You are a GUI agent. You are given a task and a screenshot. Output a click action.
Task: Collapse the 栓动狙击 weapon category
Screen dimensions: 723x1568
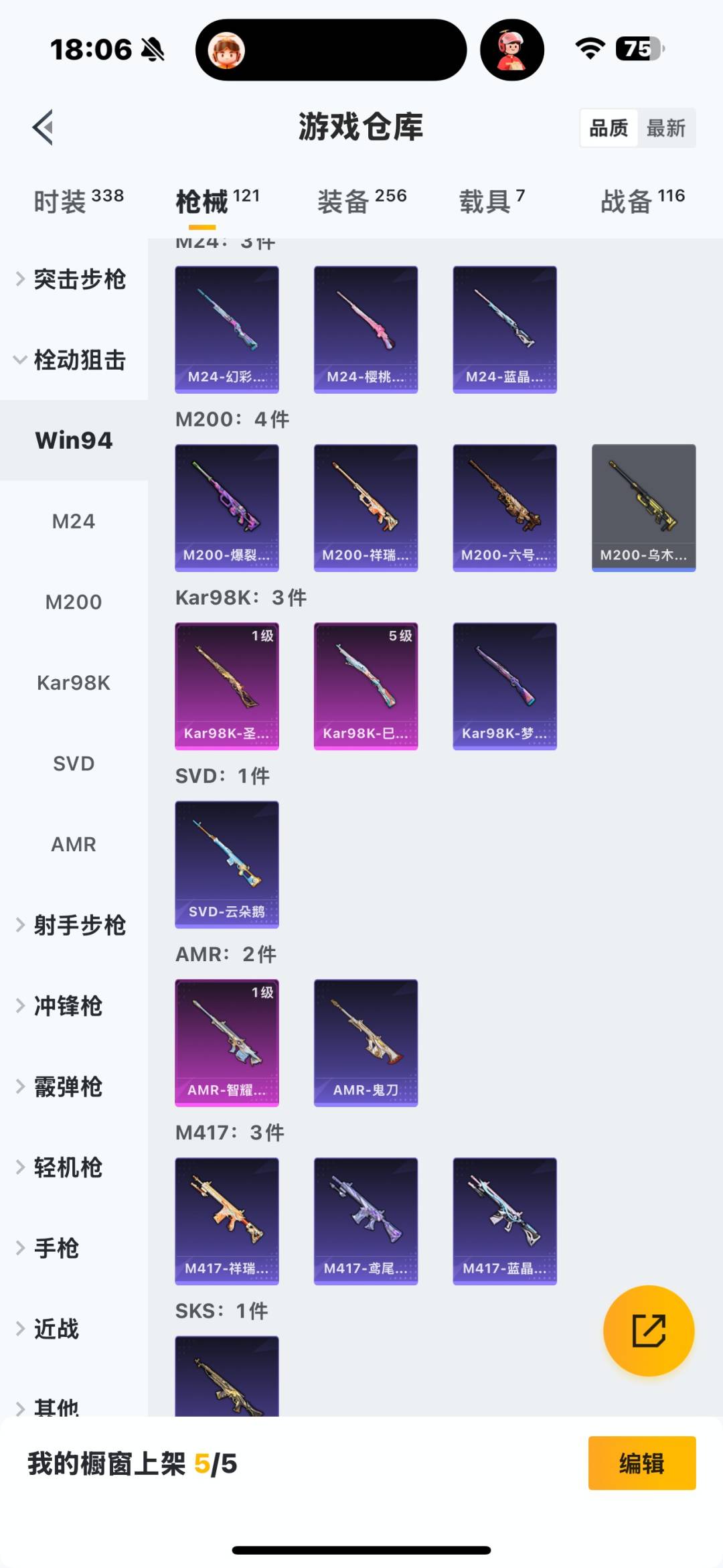coord(74,360)
